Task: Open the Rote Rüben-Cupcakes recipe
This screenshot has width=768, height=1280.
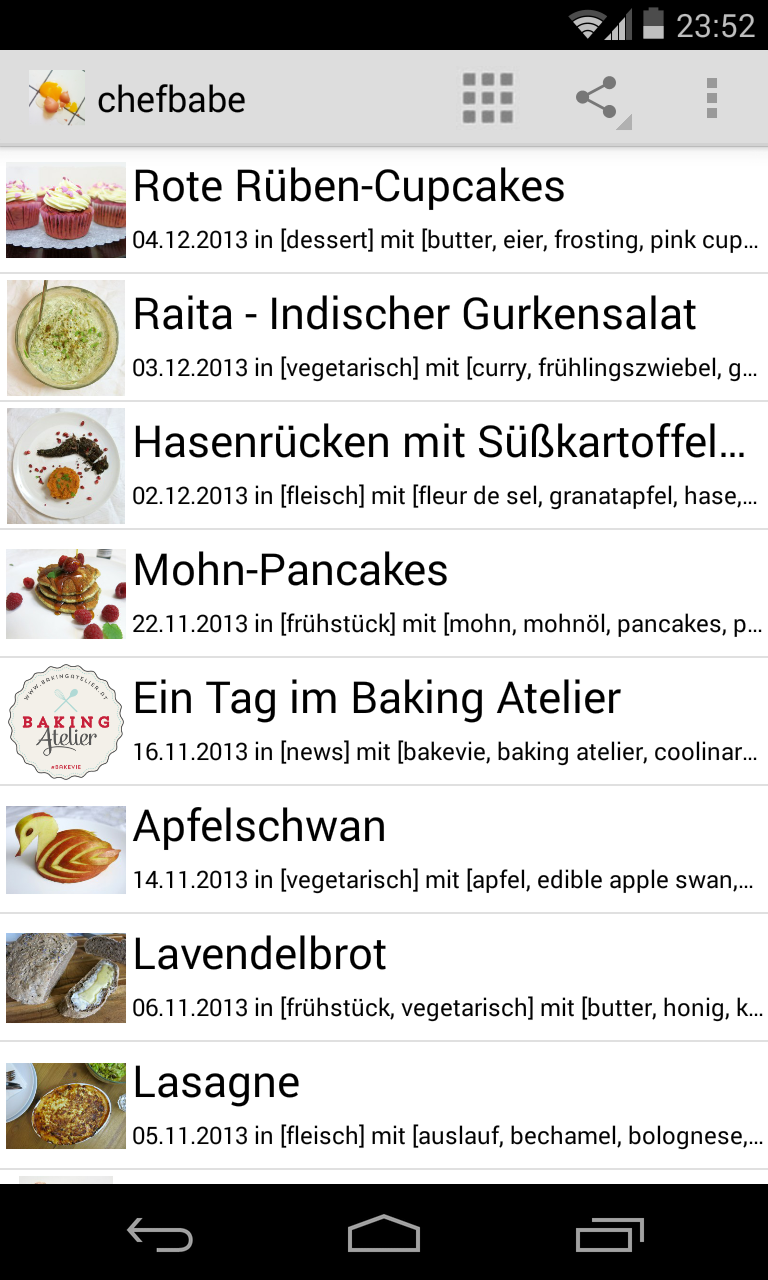Action: tap(384, 210)
